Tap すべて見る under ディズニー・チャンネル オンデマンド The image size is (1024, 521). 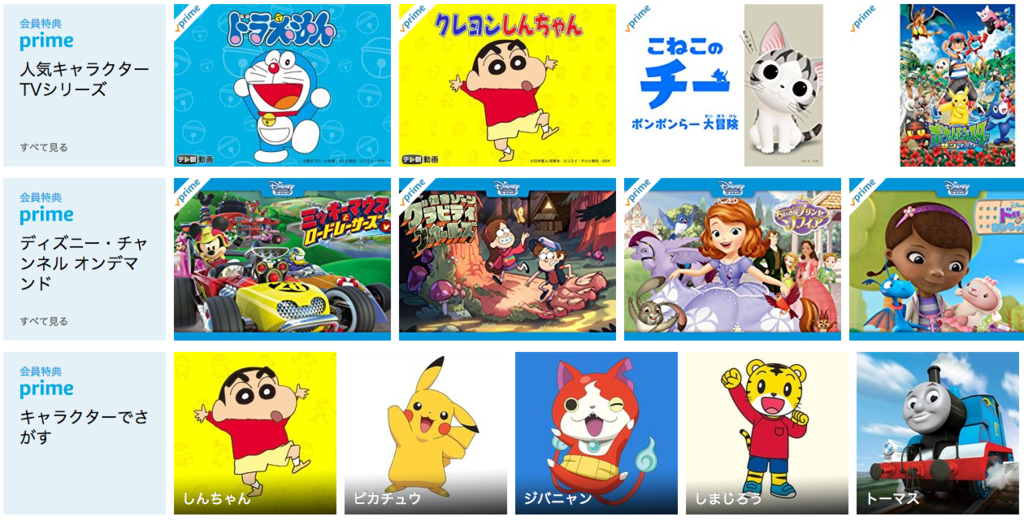pos(44,321)
